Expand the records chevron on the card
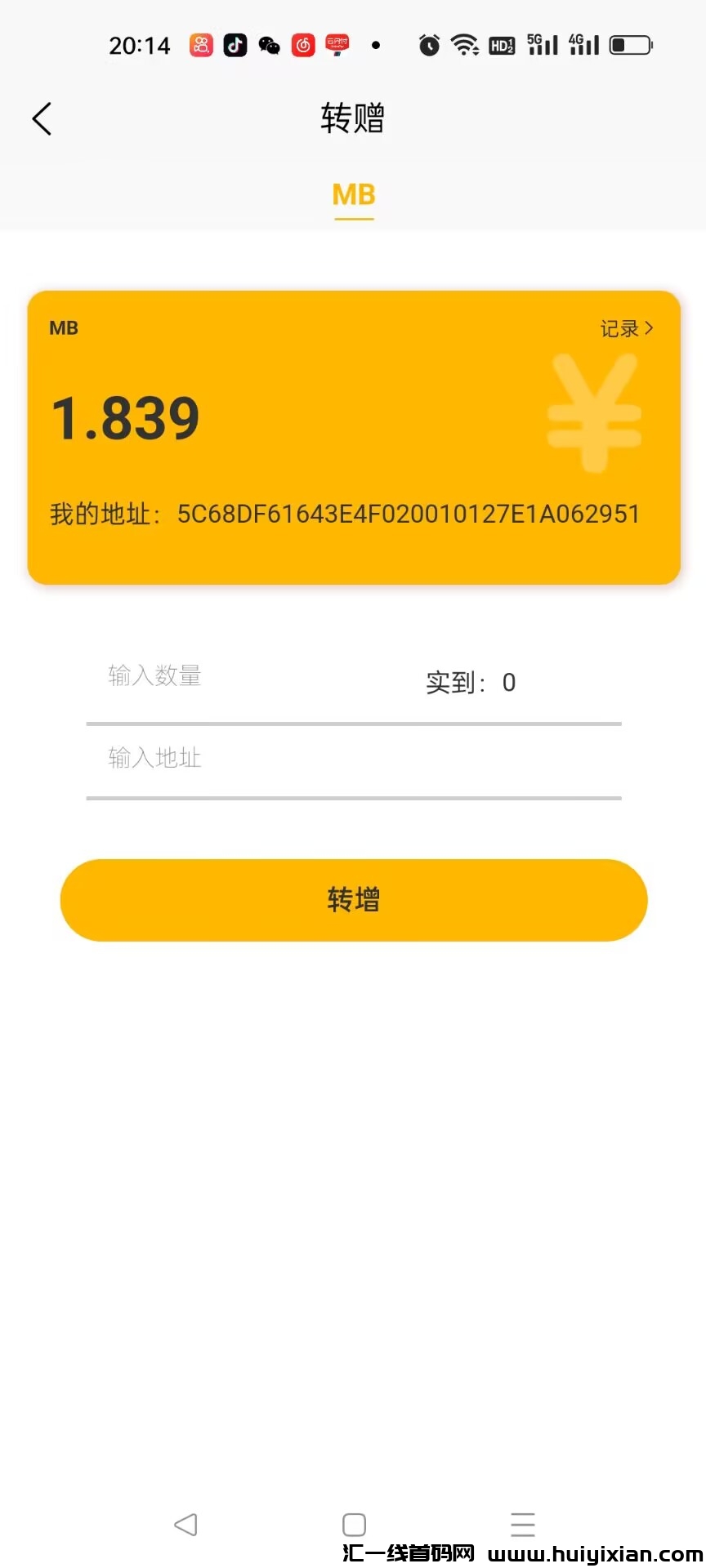Image resolution: width=706 pixels, height=1568 pixels. point(650,328)
